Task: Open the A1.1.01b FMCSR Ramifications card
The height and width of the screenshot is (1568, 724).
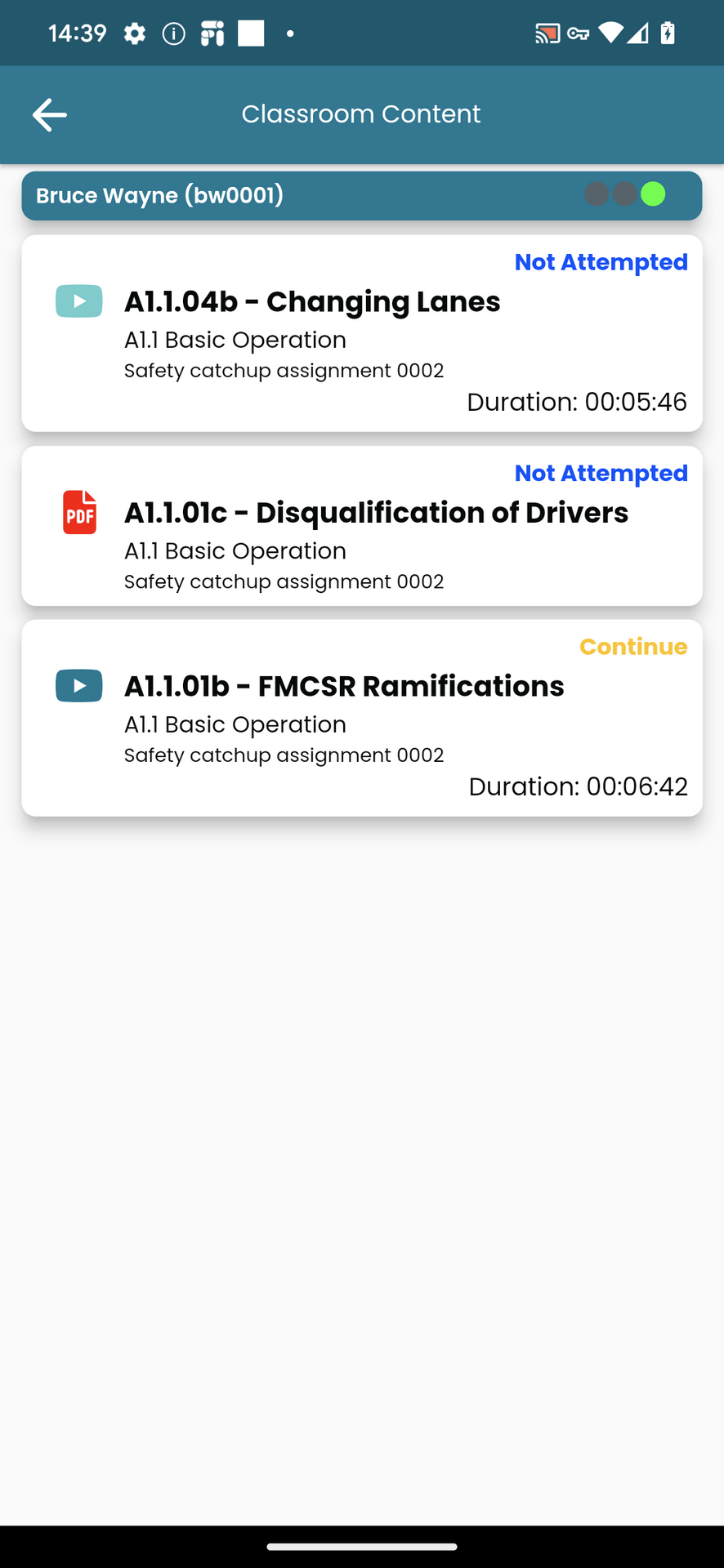Action: click(362, 717)
